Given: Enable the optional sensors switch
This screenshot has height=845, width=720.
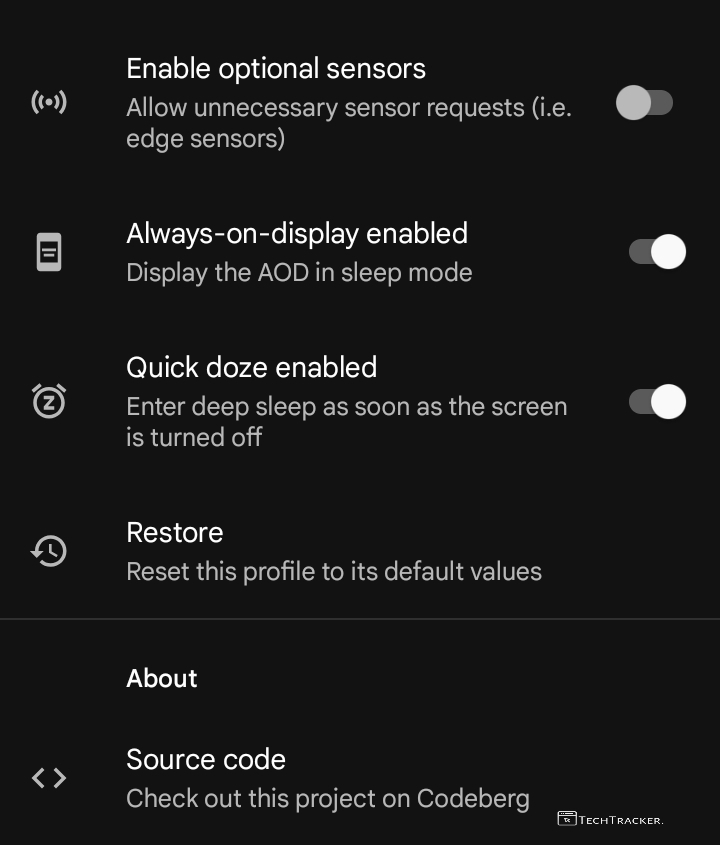Looking at the screenshot, I should (645, 103).
